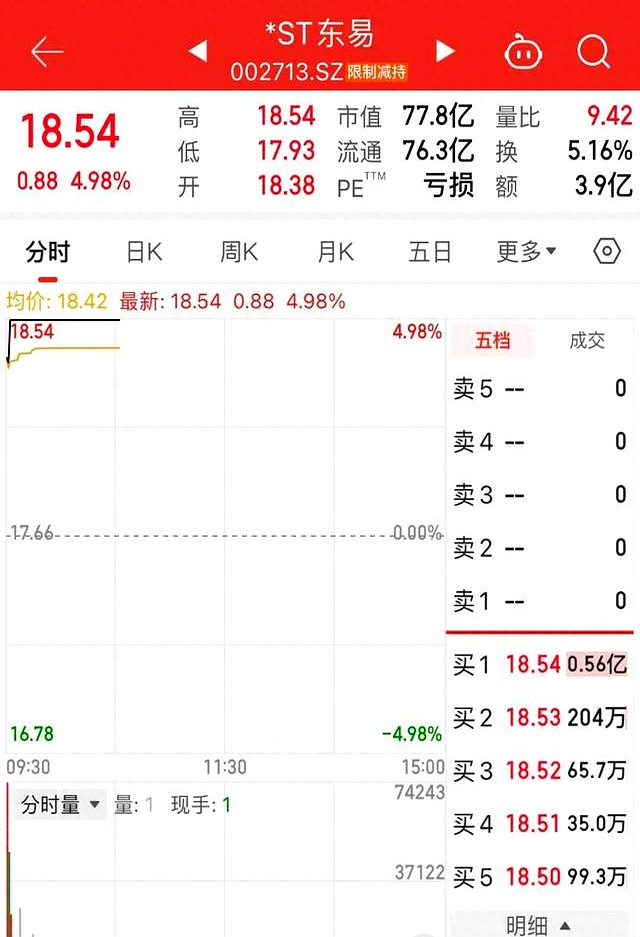This screenshot has height=937, width=640.
Task: Switch to the 成交 tab
Action: click(587, 341)
